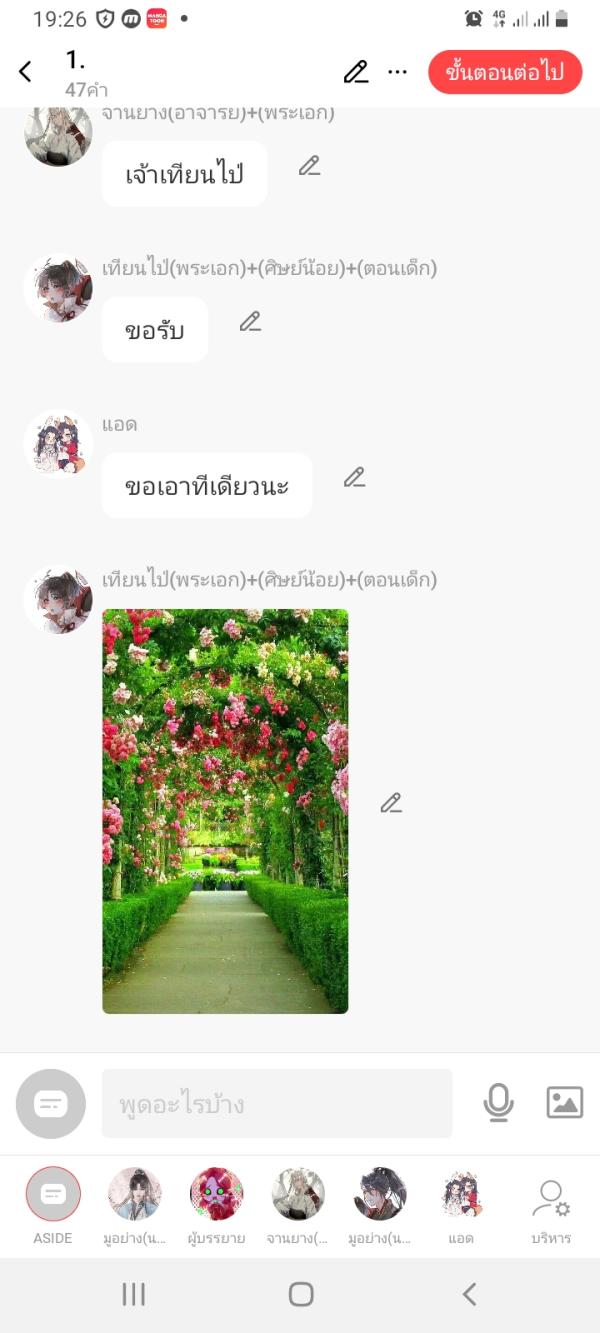Image resolution: width=600 pixels, height=1333 pixels.
Task: Go back using the top-left arrow
Action: click(x=25, y=72)
